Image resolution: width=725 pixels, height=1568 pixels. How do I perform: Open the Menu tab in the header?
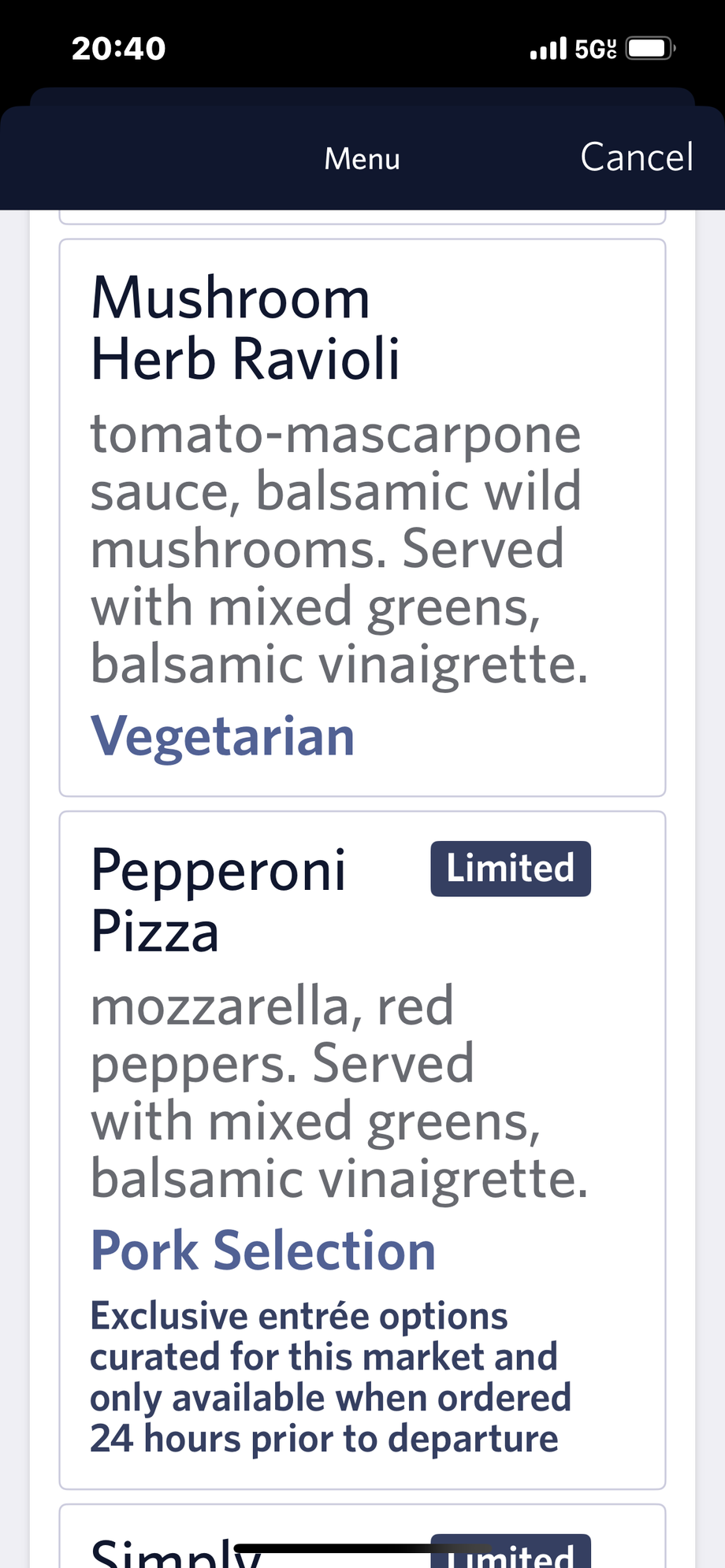tap(361, 158)
